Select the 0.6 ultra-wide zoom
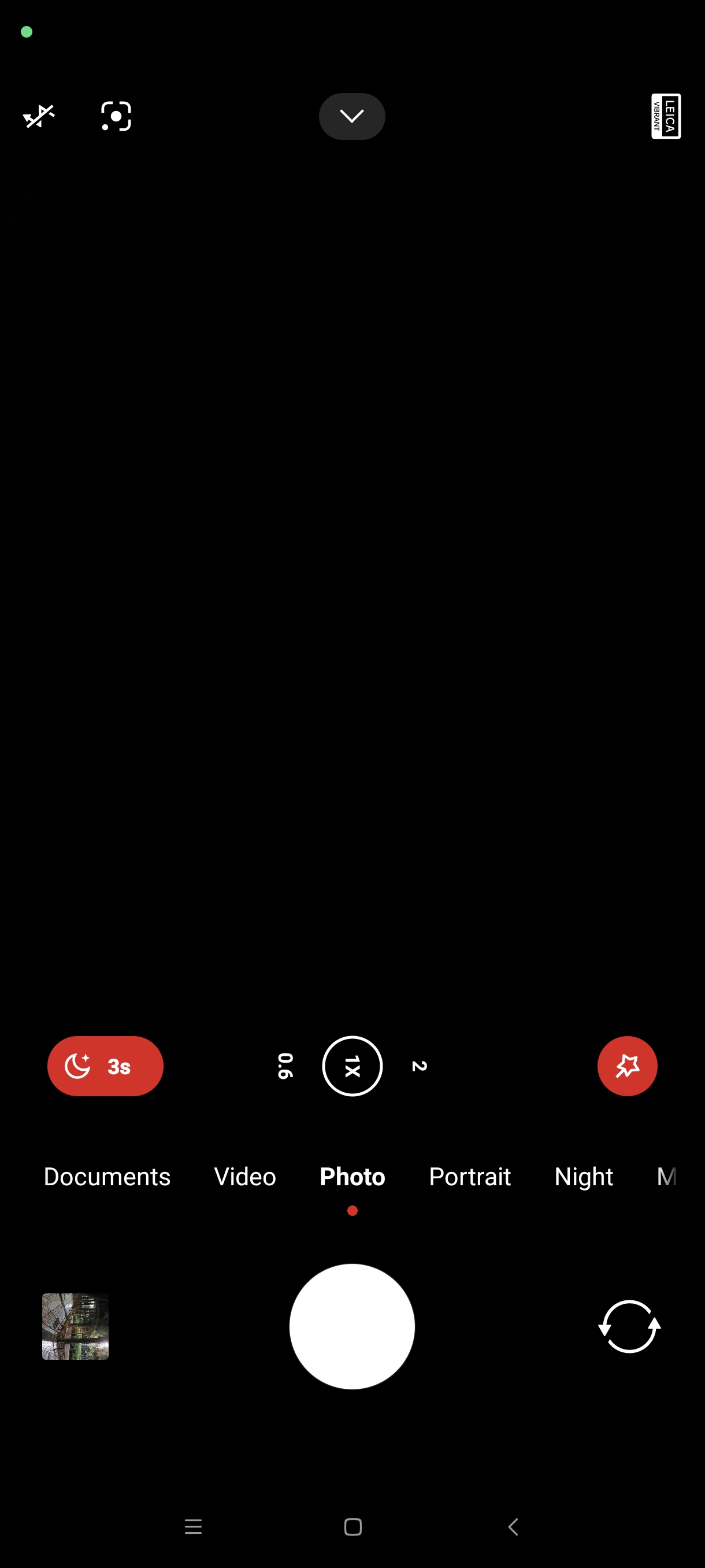705x1568 pixels. pos(285,1066)
